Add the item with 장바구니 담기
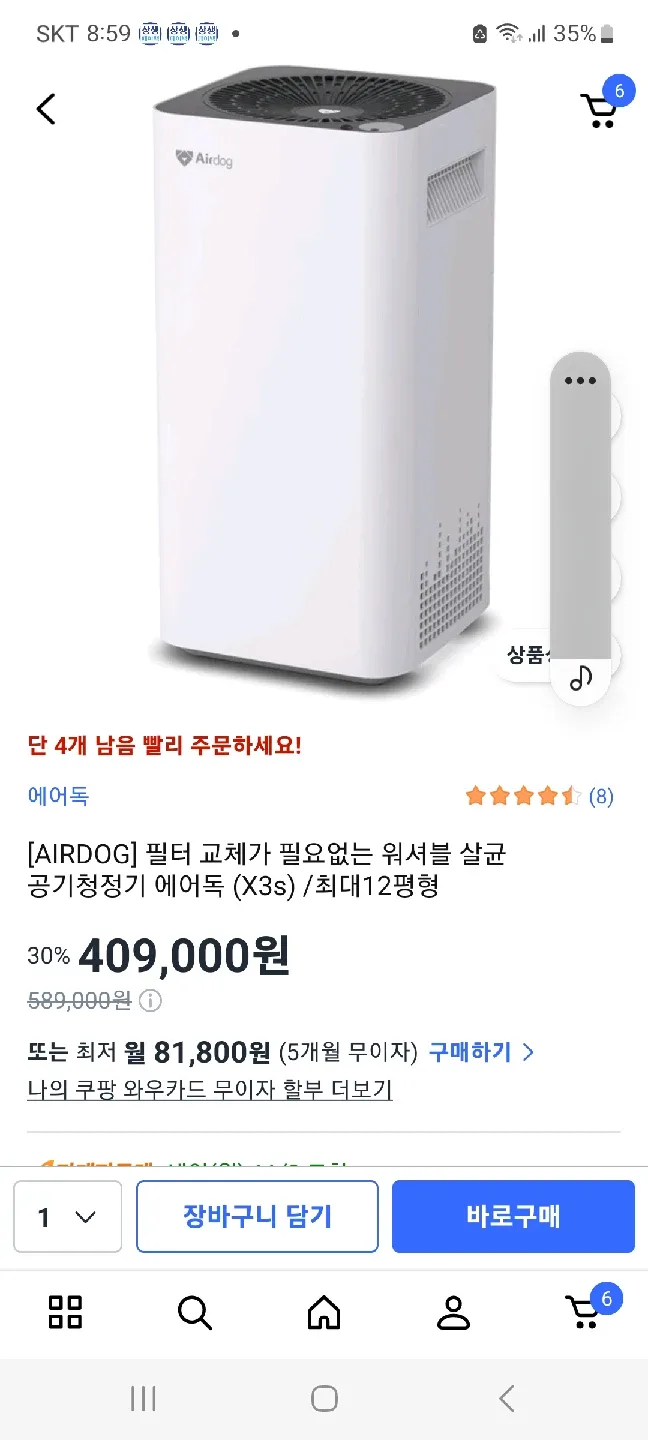 [257, 1217]
